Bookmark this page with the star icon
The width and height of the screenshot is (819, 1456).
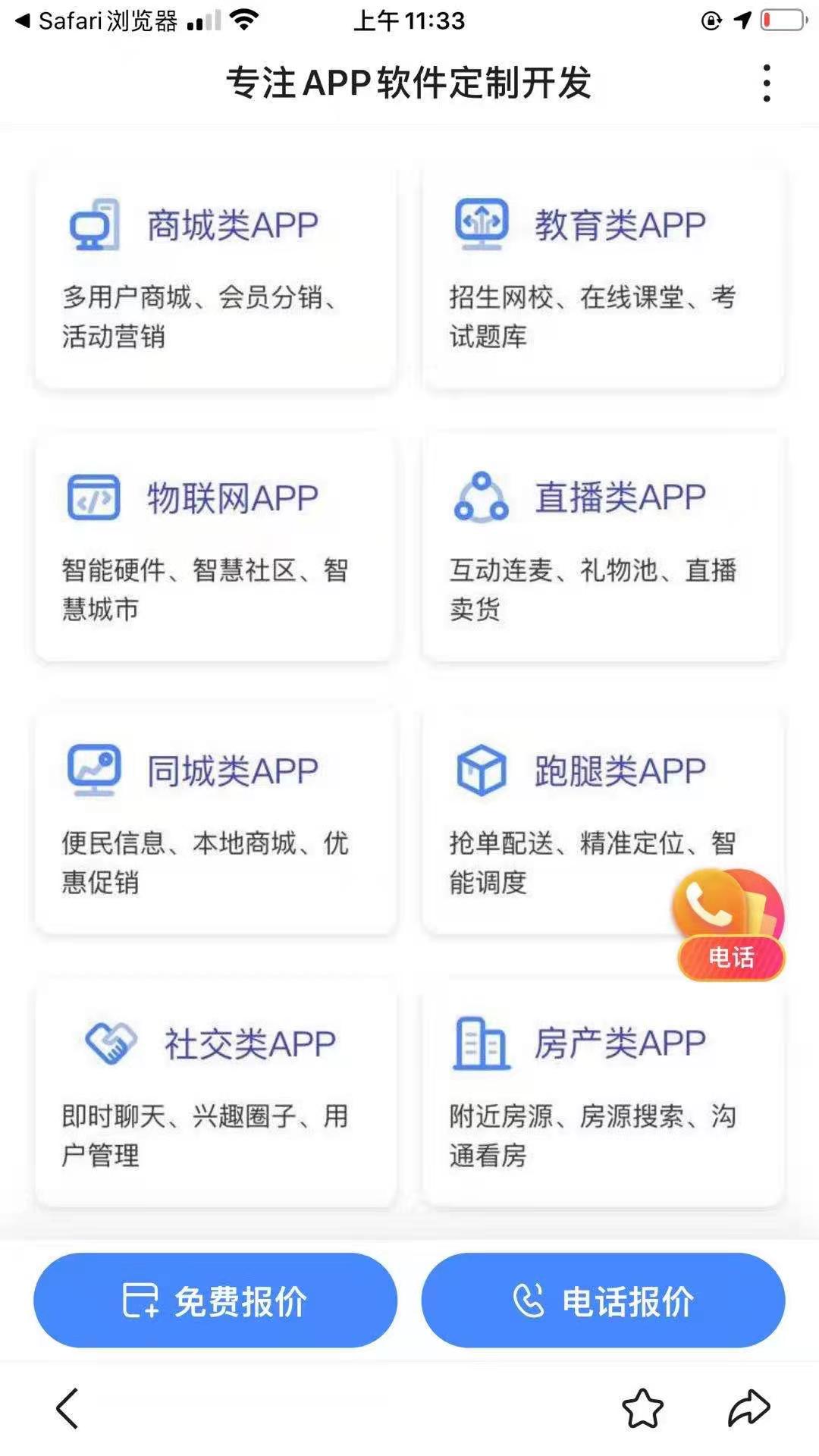(x=642, y=1408)
